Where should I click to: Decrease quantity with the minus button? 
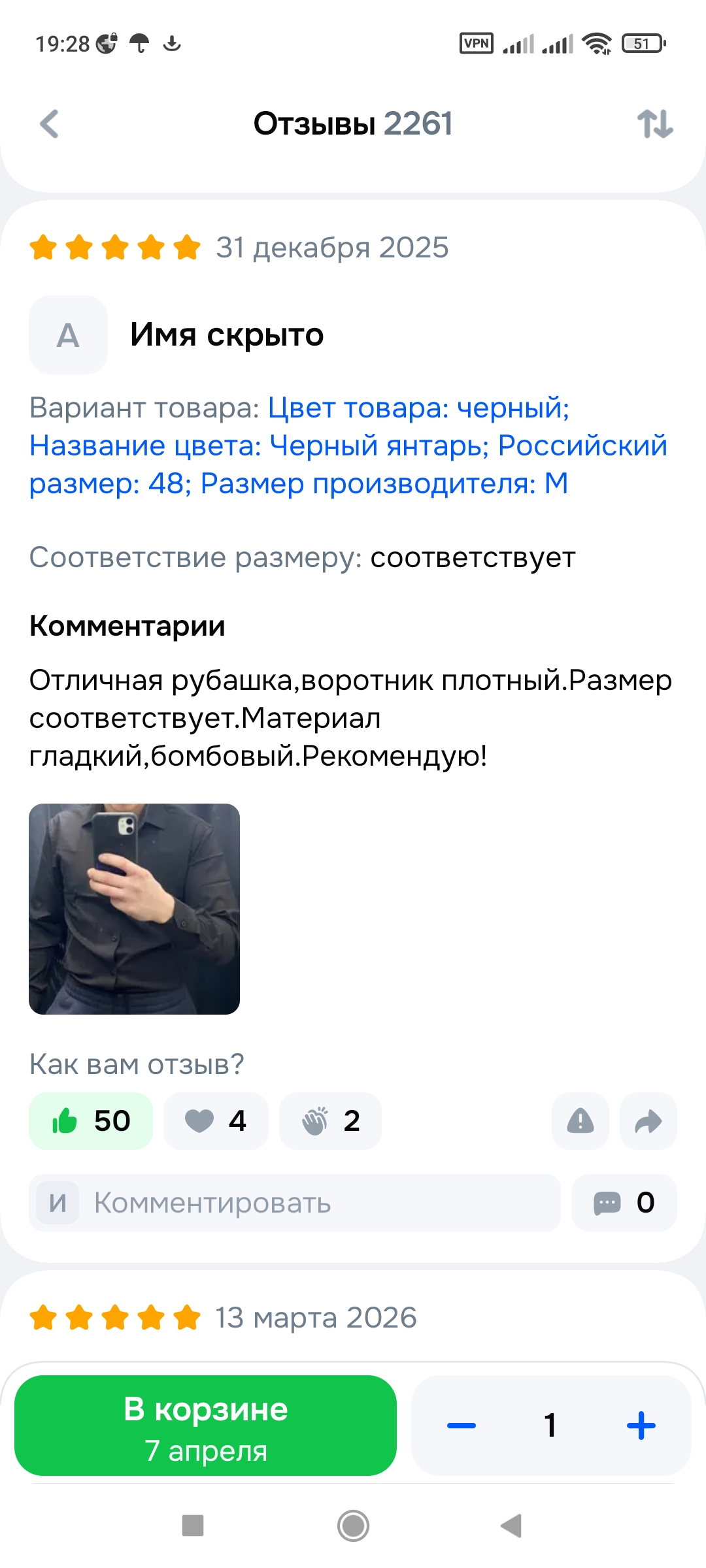click(x=462, y=1426)
